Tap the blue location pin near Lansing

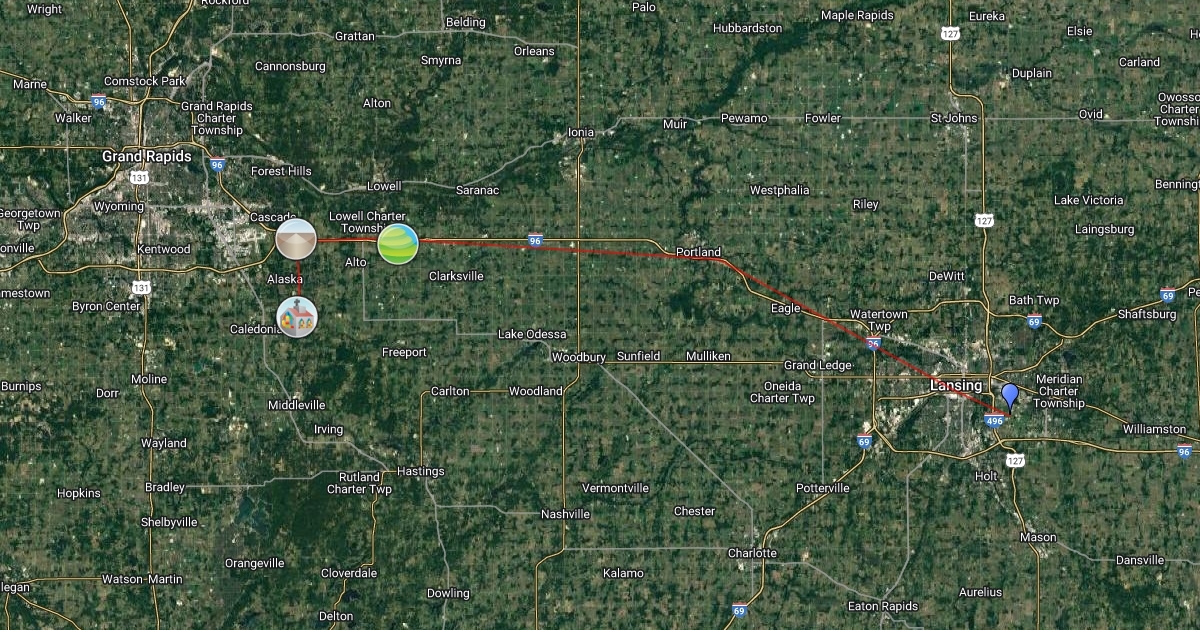coord(1010,396)
